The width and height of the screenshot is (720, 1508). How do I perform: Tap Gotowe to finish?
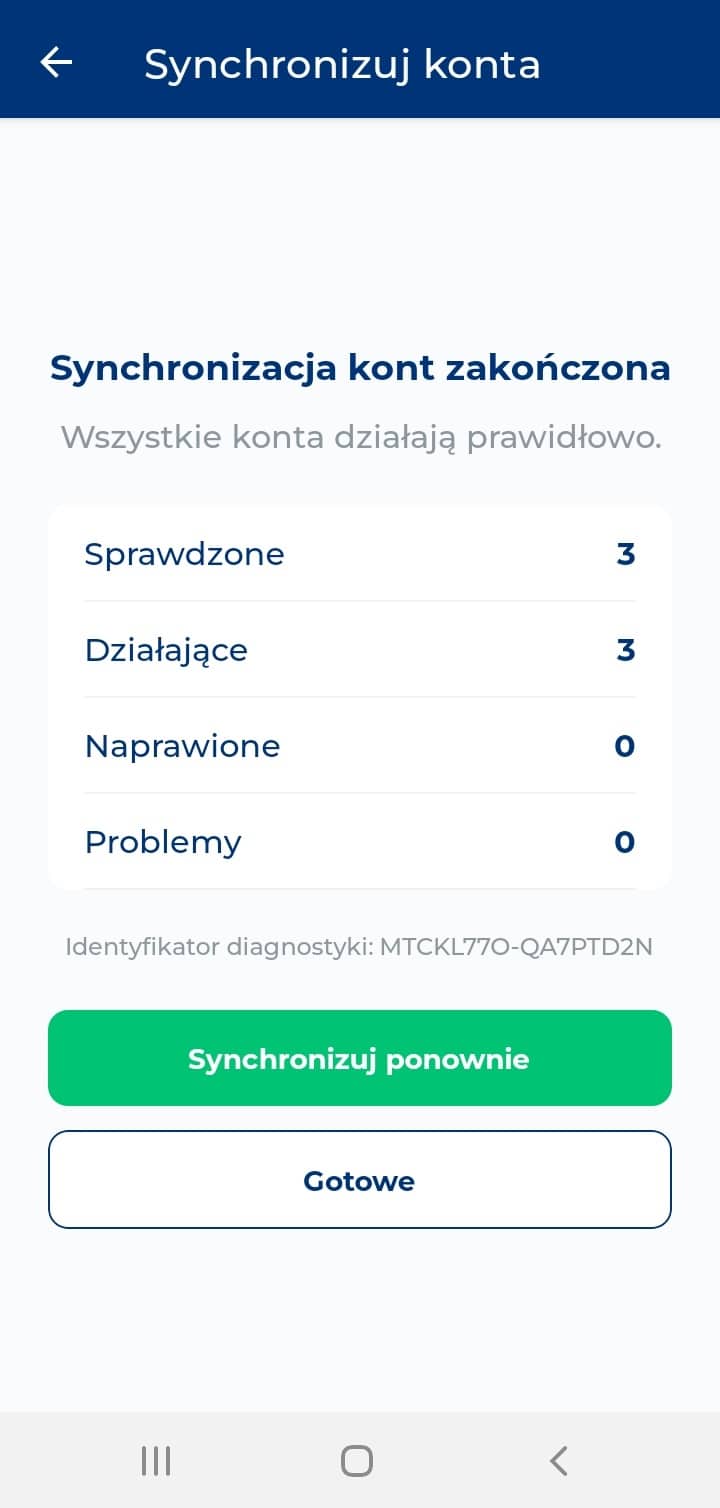pos(360,1180)
